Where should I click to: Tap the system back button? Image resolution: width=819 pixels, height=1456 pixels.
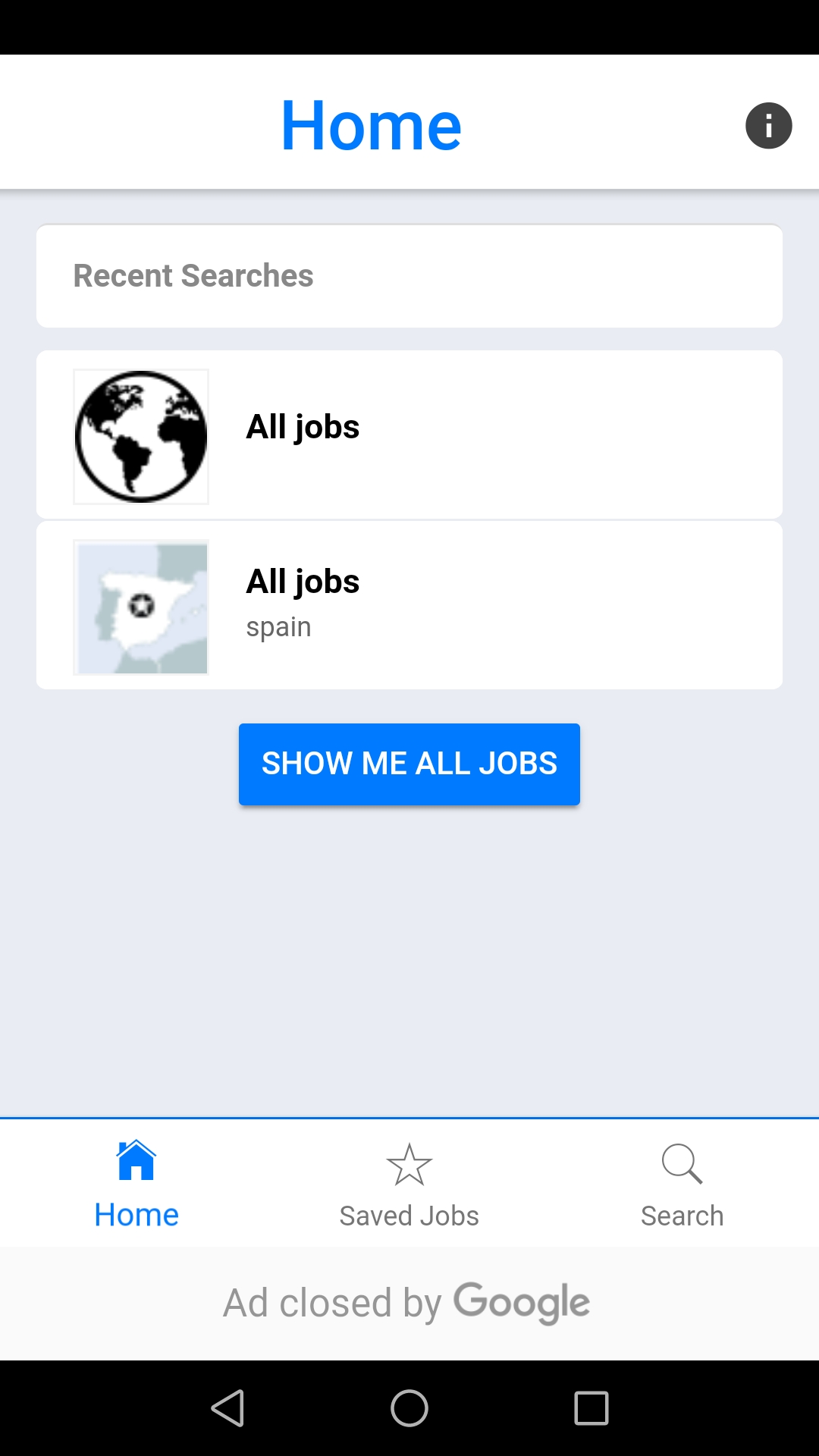(227, 1408)
